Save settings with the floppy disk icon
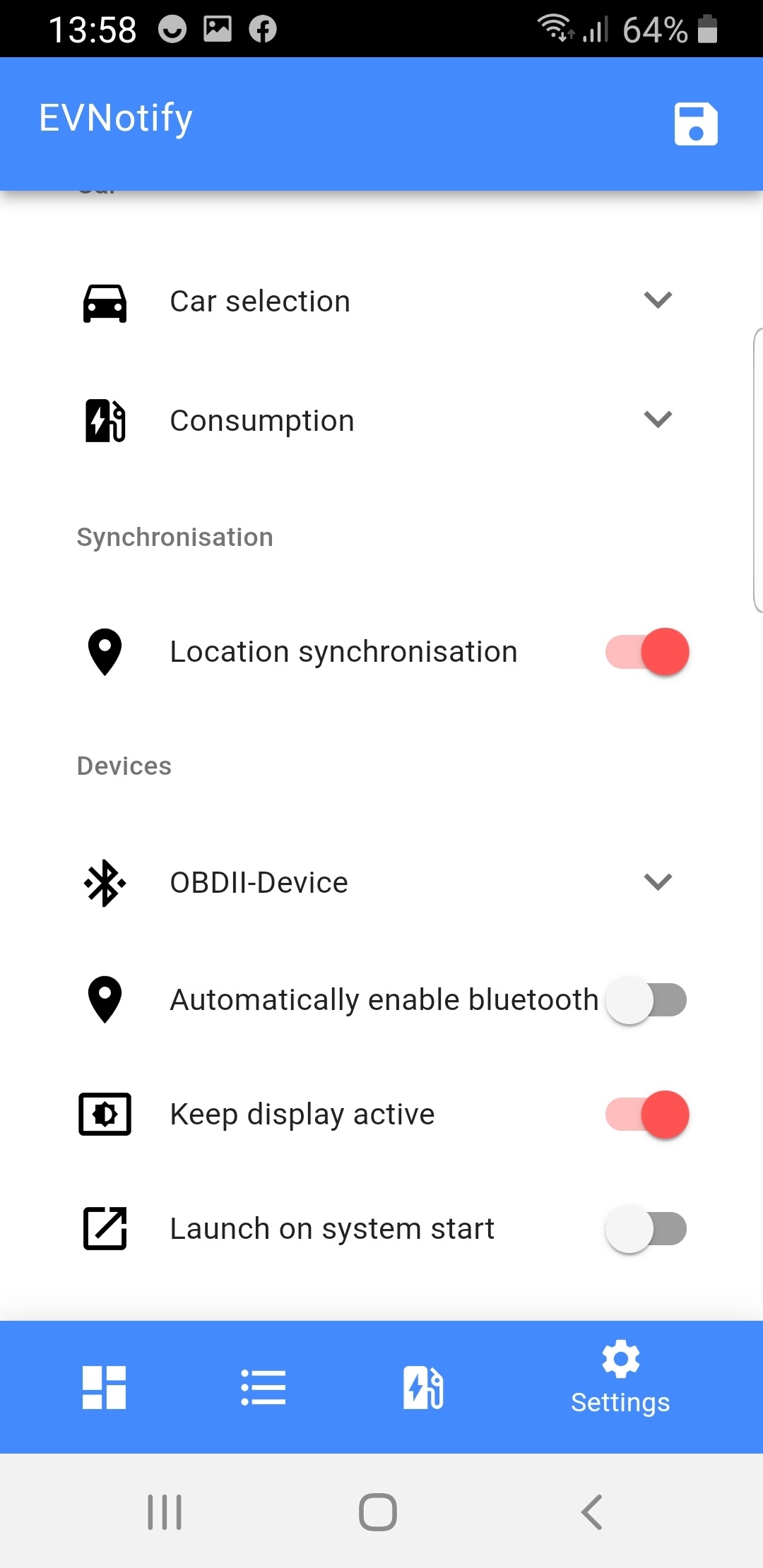The width and height of the screenshot is (763, 1568). pos(696,124)
